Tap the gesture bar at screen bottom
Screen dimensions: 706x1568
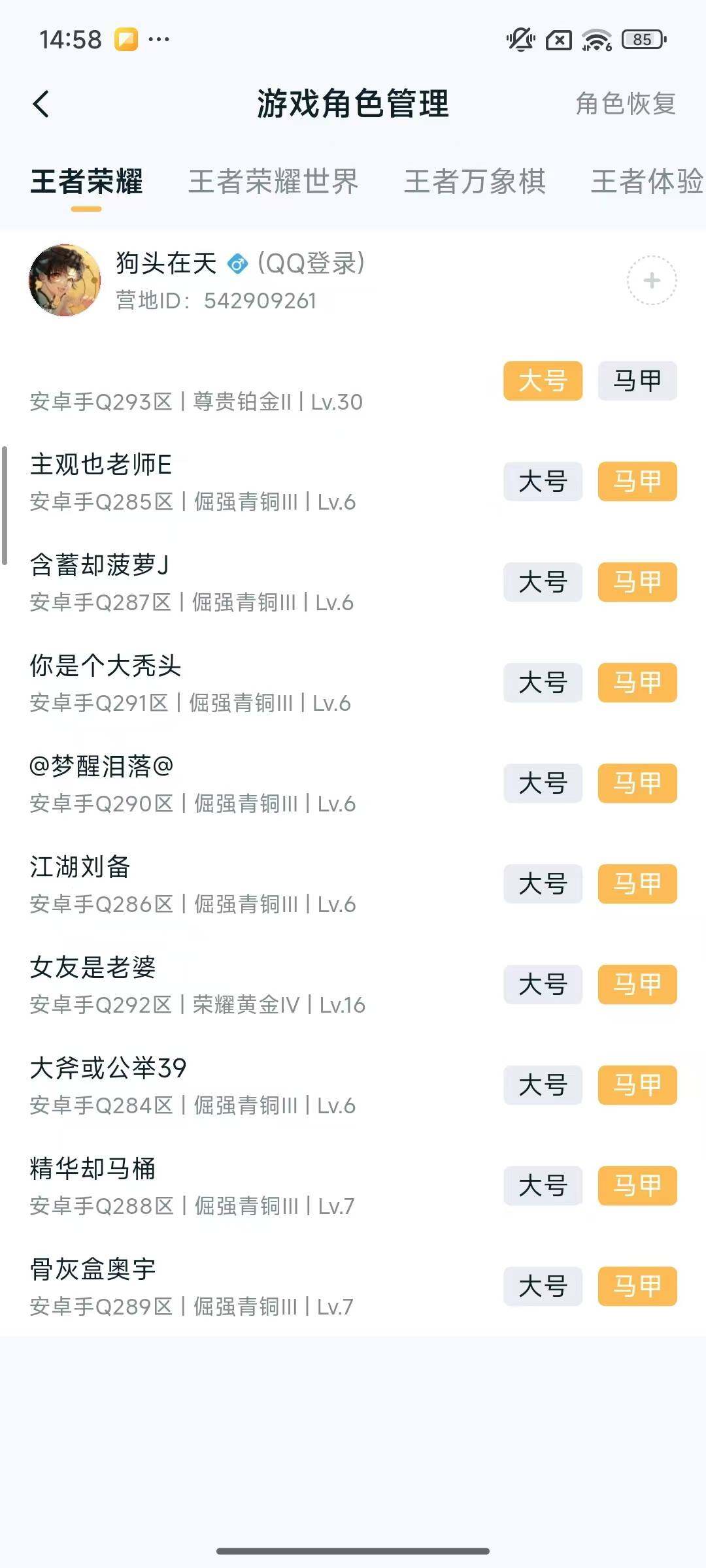coord(353,1549)
